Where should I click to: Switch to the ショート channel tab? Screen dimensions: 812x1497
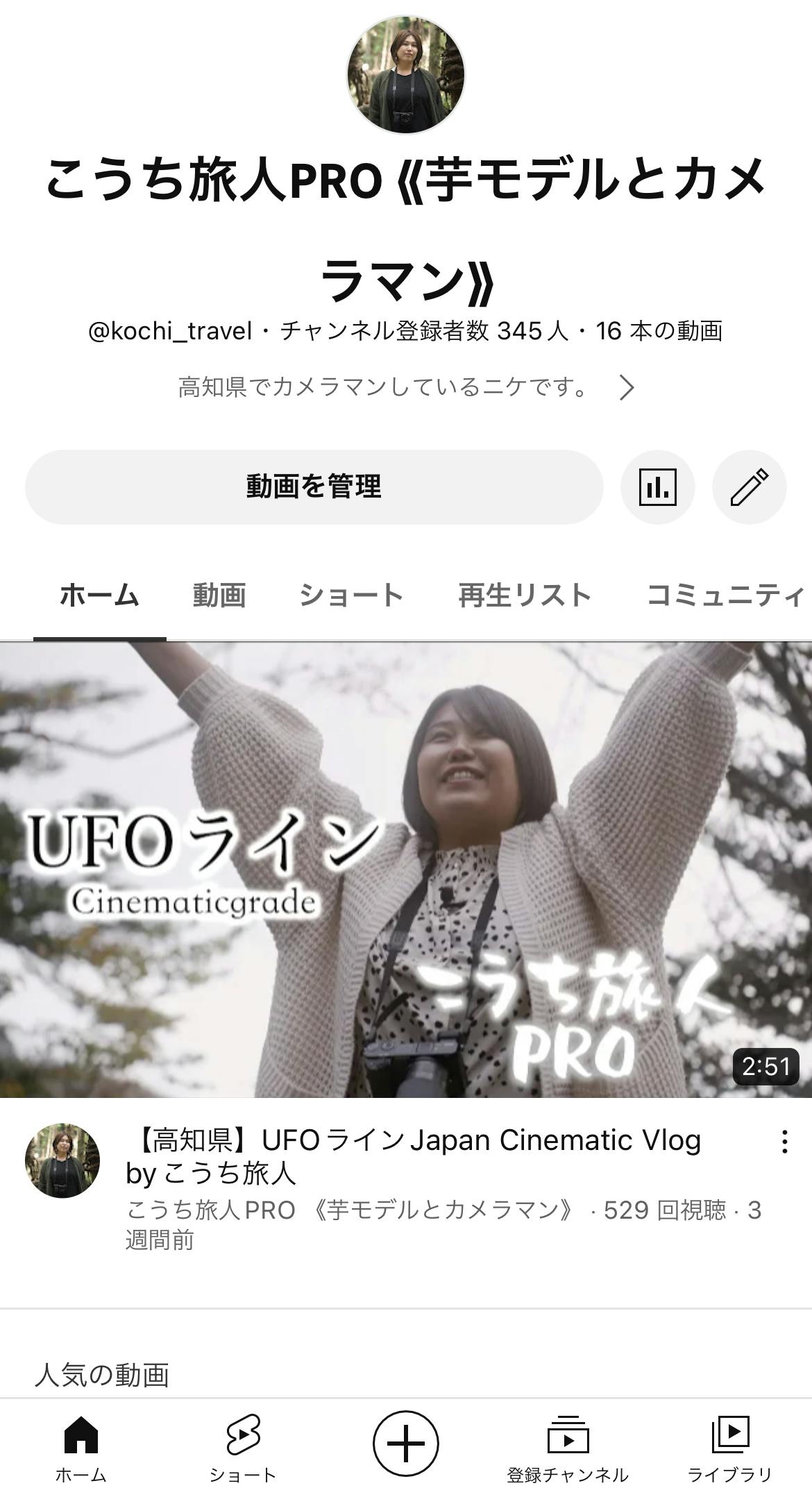[x=351, y=595]
